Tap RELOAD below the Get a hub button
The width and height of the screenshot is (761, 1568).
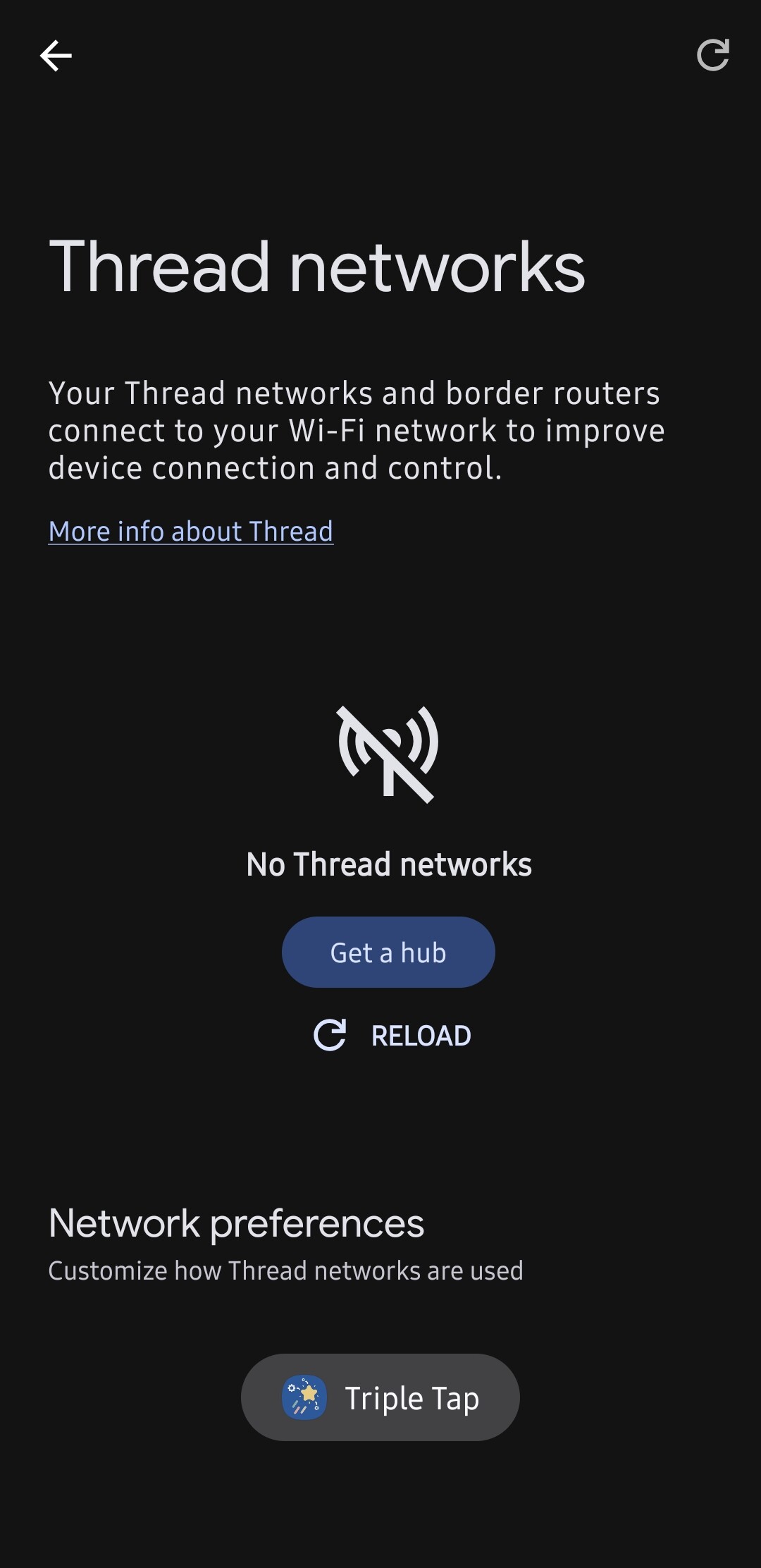point(392,1036)
